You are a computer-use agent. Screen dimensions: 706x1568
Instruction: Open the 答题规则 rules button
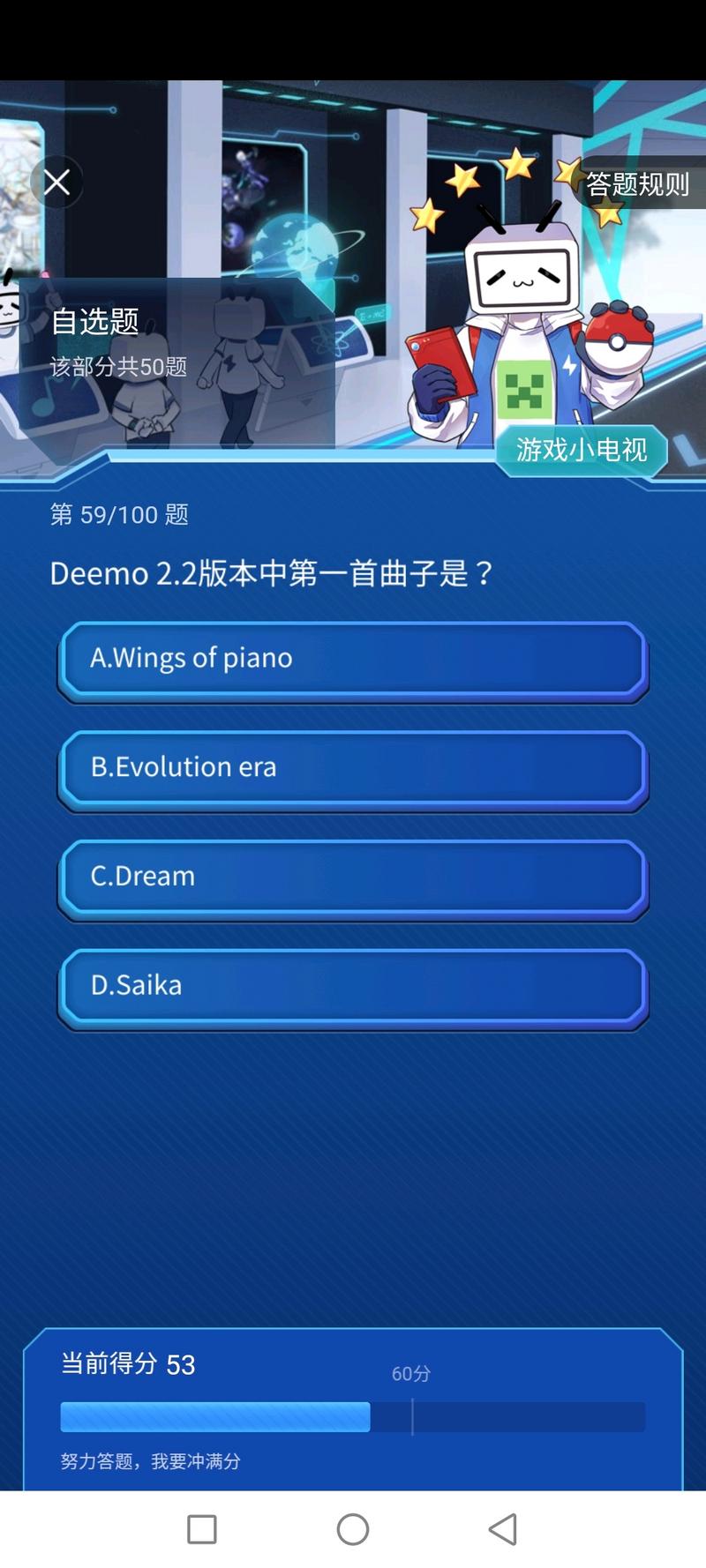pos(637,184)
